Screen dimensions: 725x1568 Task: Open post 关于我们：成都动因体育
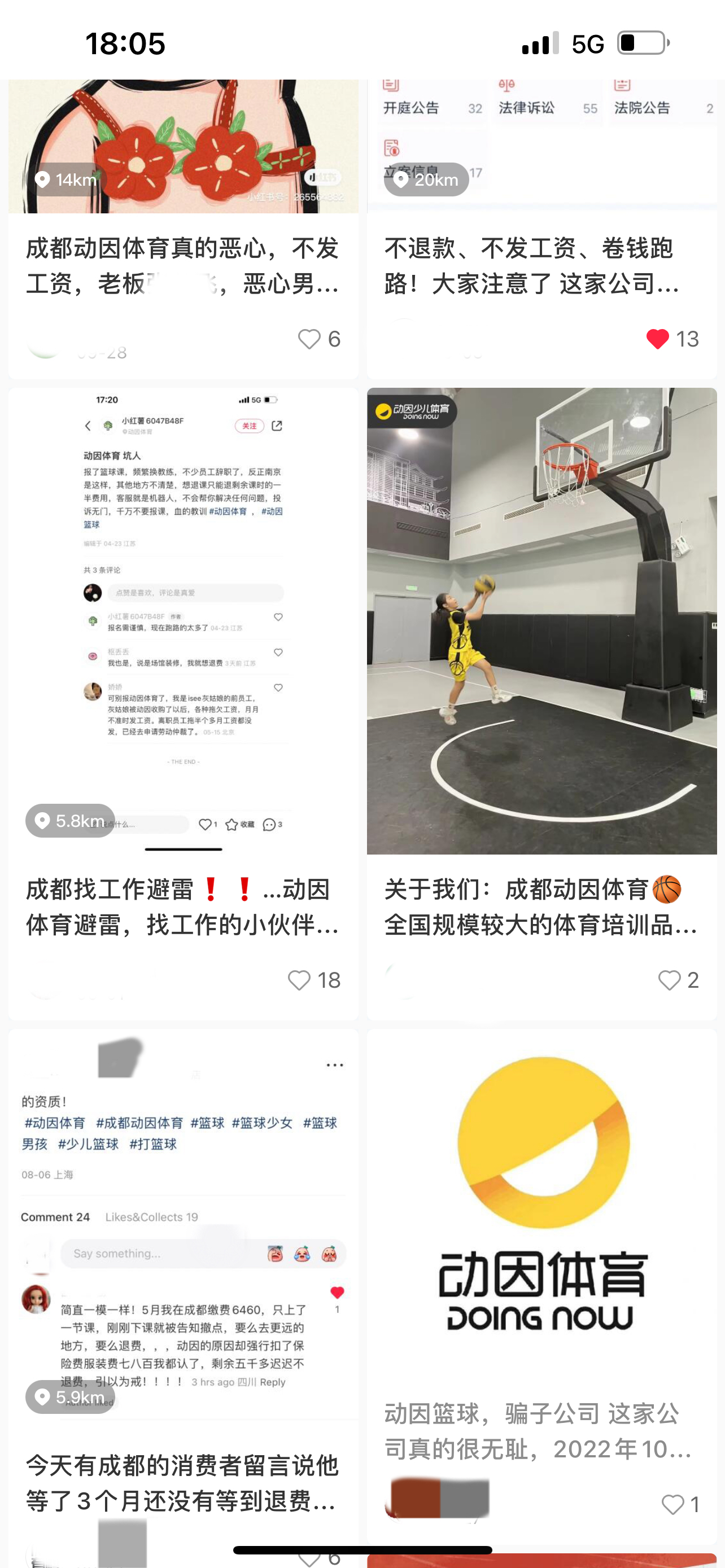click(540, 907)
